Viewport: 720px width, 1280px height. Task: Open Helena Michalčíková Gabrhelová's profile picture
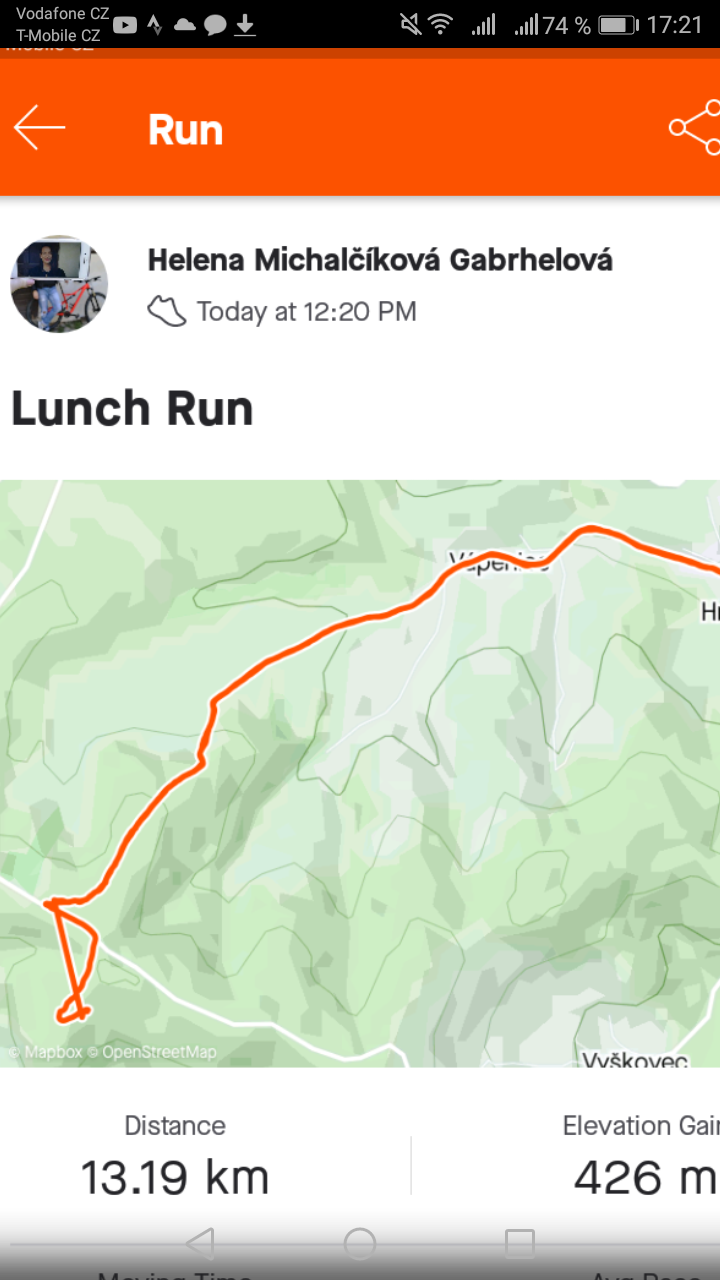click(x=59, y=284)
